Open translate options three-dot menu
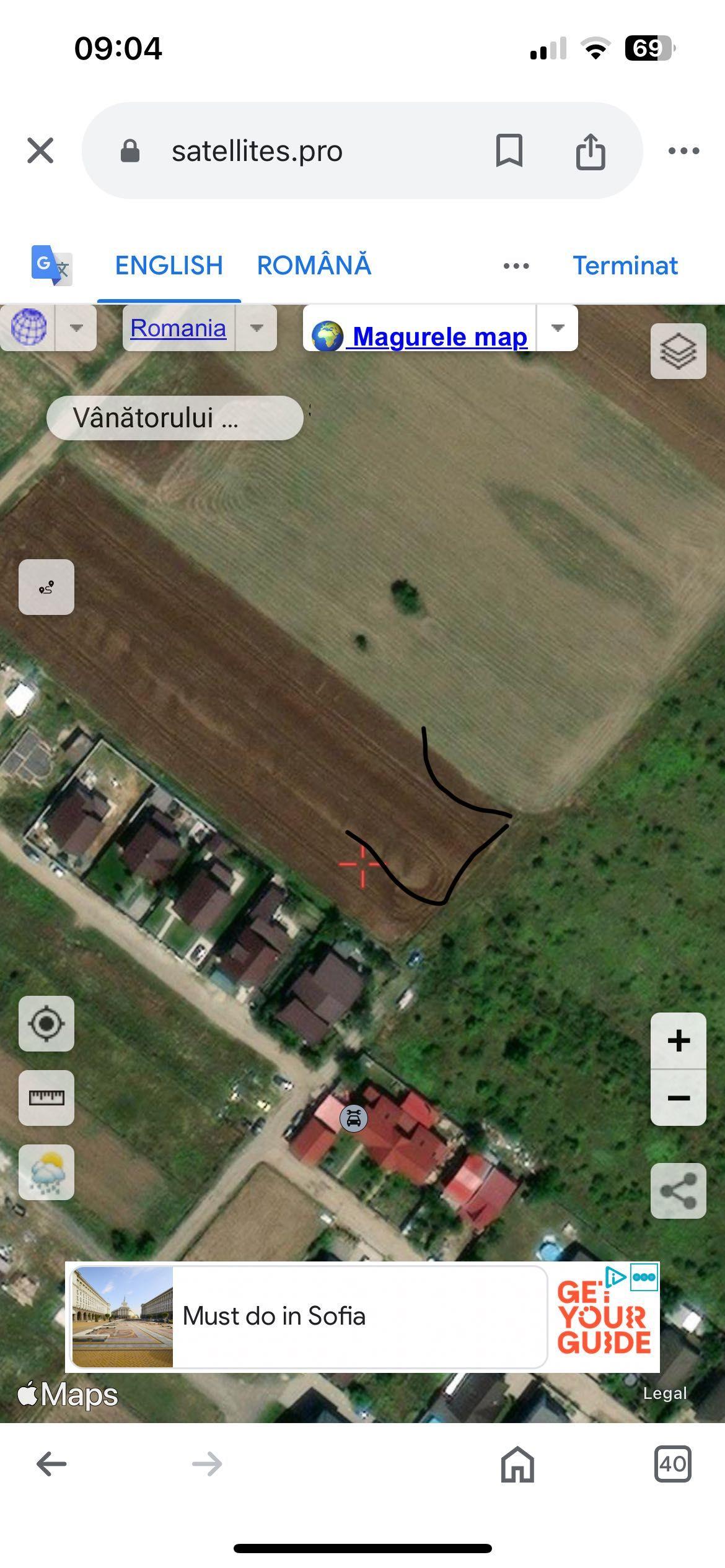Viewport: 725px width, 1568px height. [x=516, y=266]
